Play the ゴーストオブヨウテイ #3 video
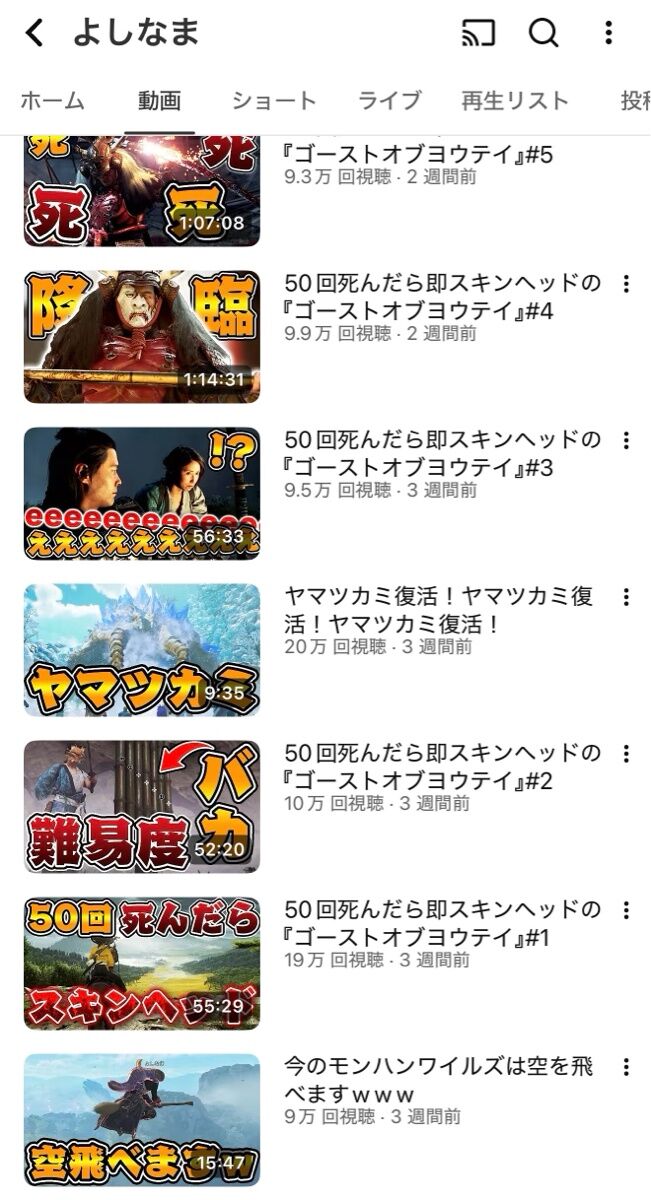 [142, 494]
